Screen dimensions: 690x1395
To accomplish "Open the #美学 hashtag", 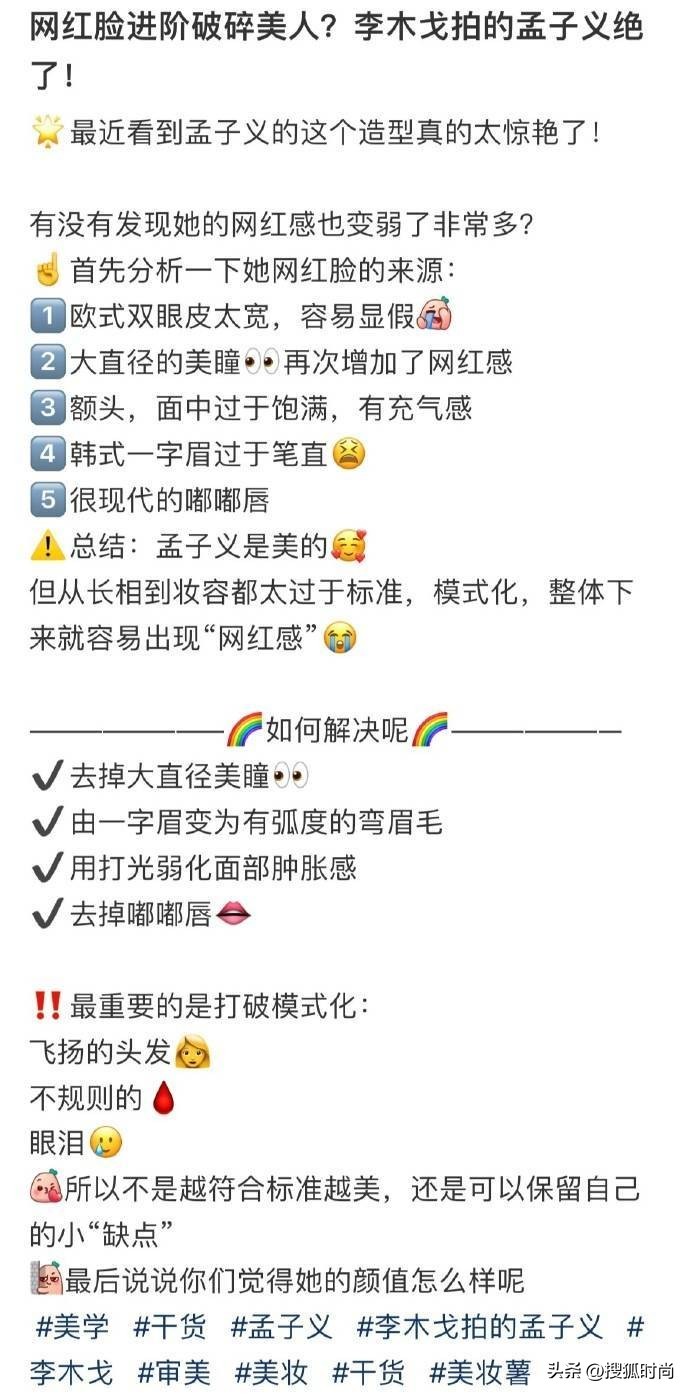I will pos(72,1328).
